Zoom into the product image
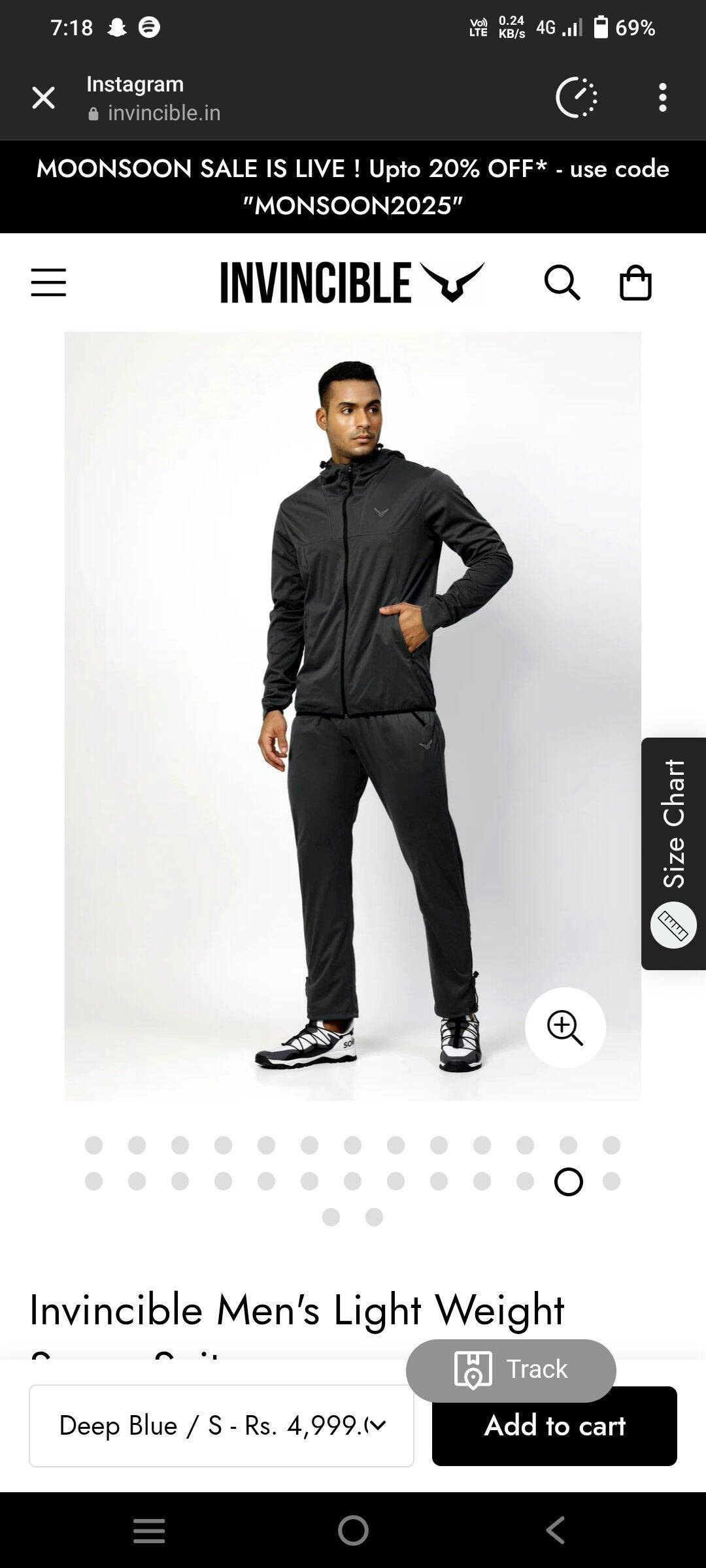 565,1028
